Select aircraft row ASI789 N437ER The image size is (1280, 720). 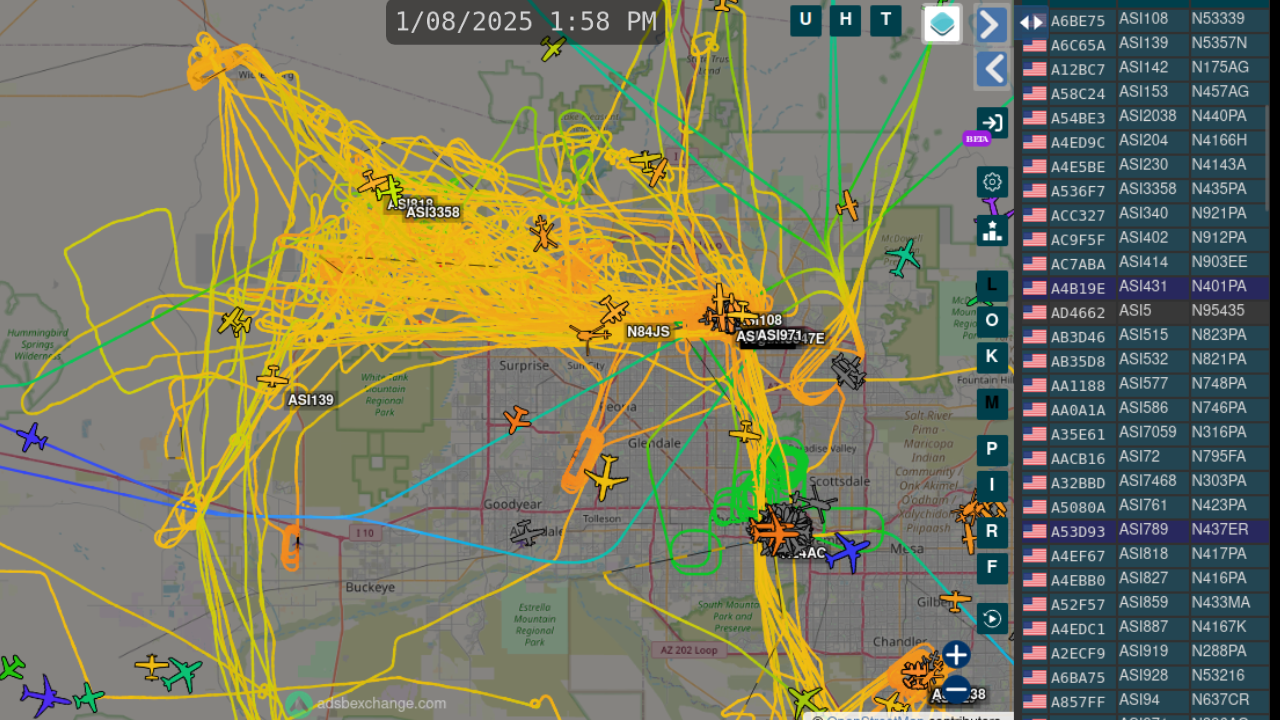point(1145,530)
